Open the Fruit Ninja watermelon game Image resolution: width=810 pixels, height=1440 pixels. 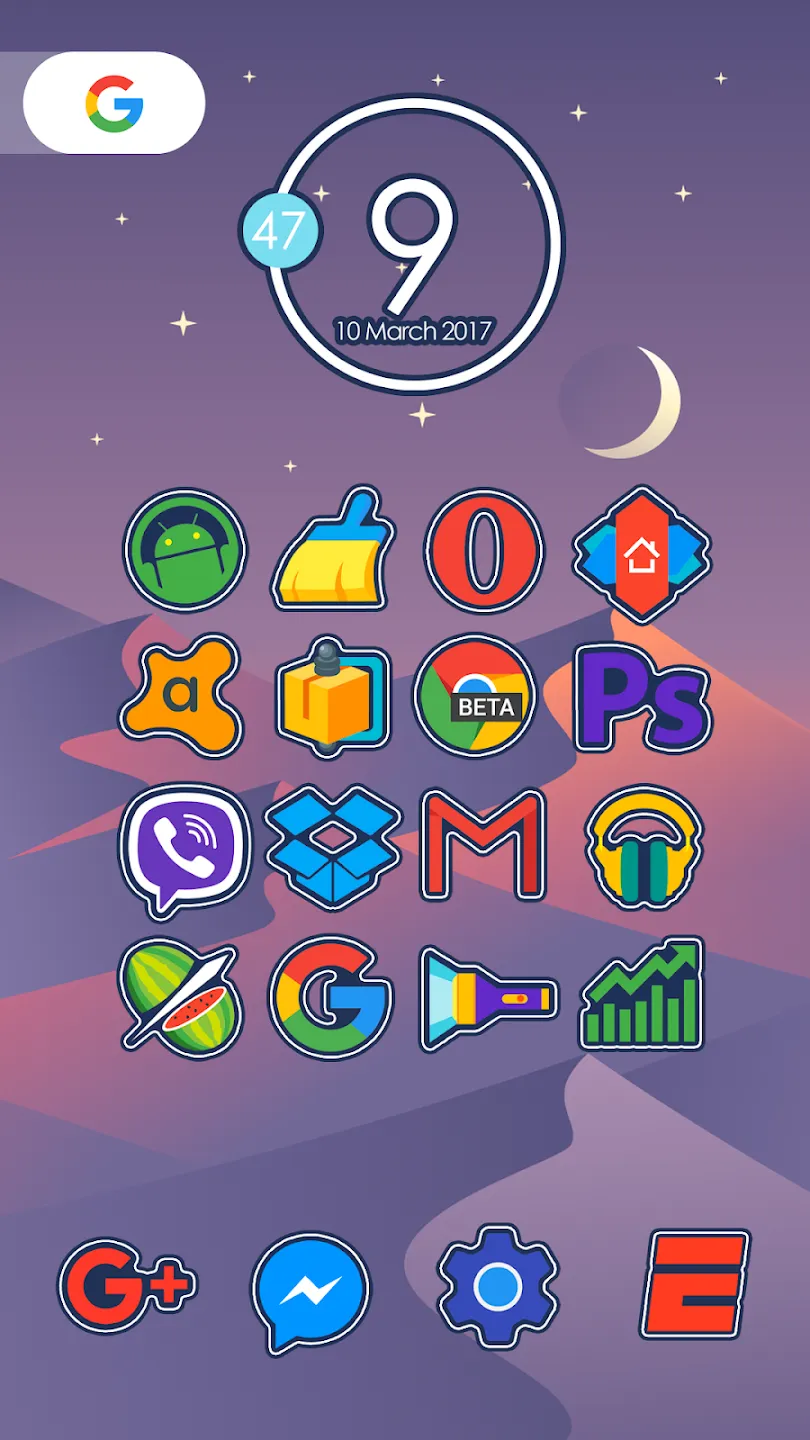(181, 996)
